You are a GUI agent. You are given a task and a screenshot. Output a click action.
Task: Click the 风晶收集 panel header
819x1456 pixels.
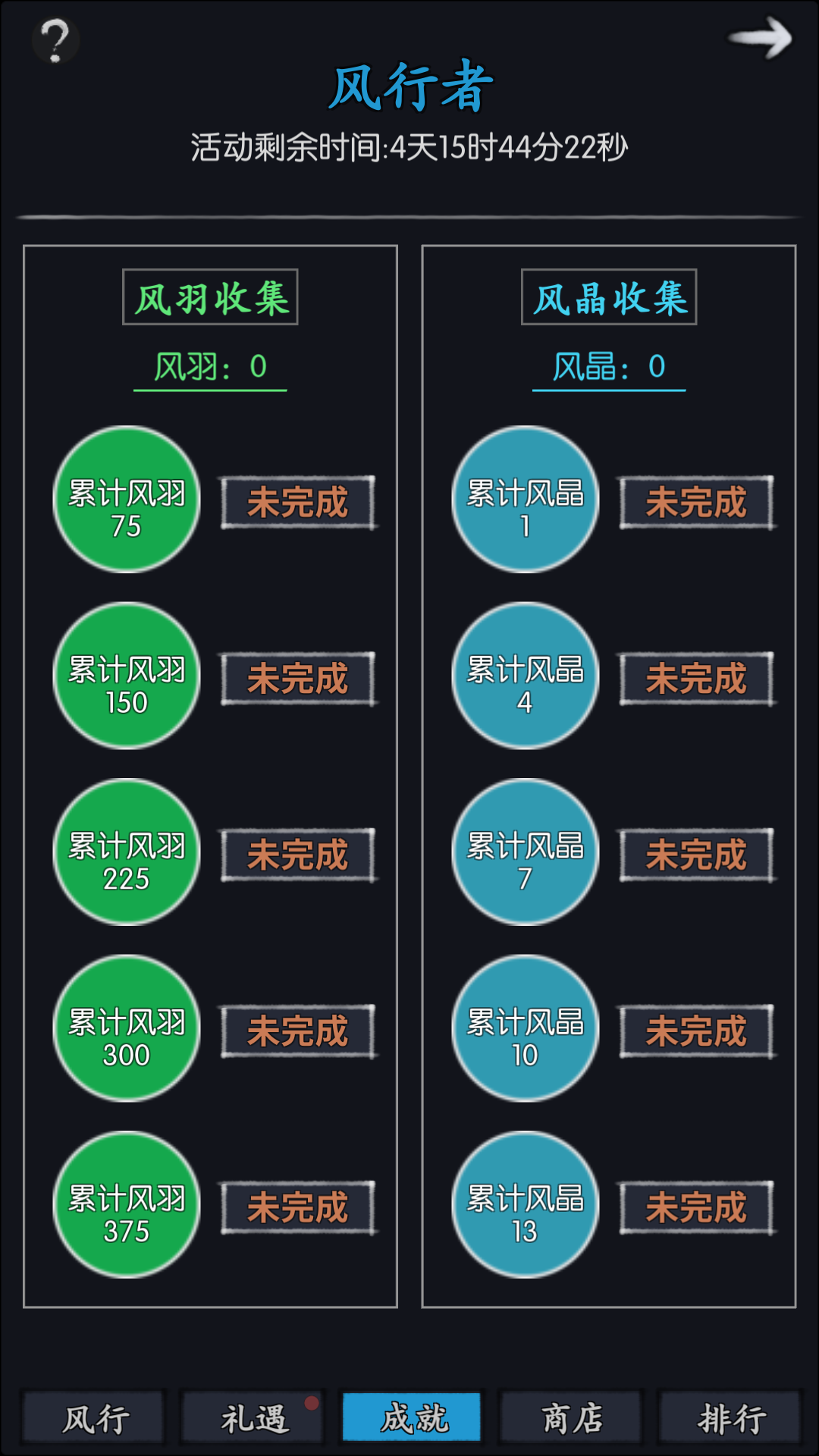click(x=607, y=296)
